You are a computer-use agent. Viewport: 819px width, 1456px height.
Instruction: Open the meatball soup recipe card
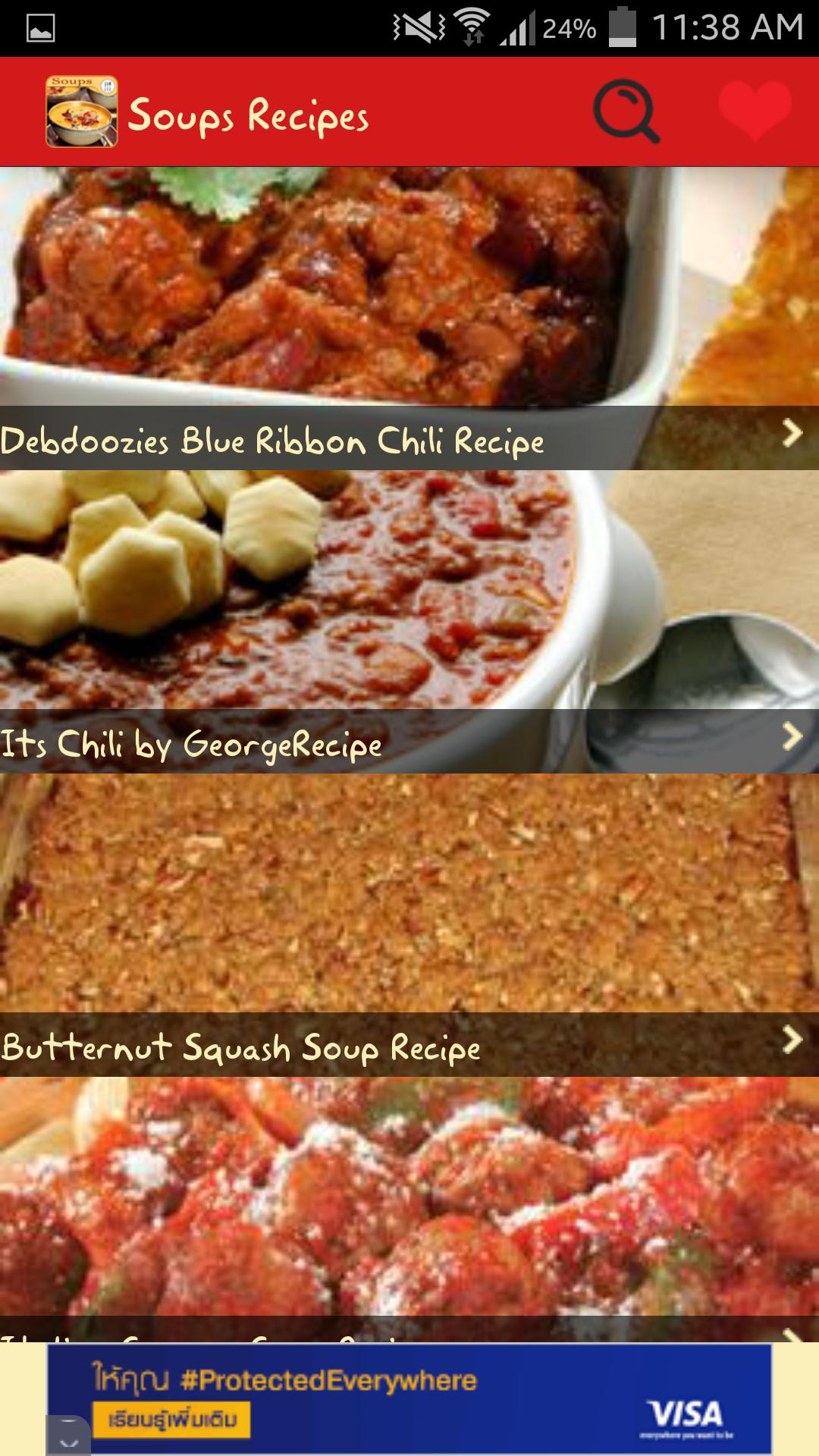(409, 1206)
